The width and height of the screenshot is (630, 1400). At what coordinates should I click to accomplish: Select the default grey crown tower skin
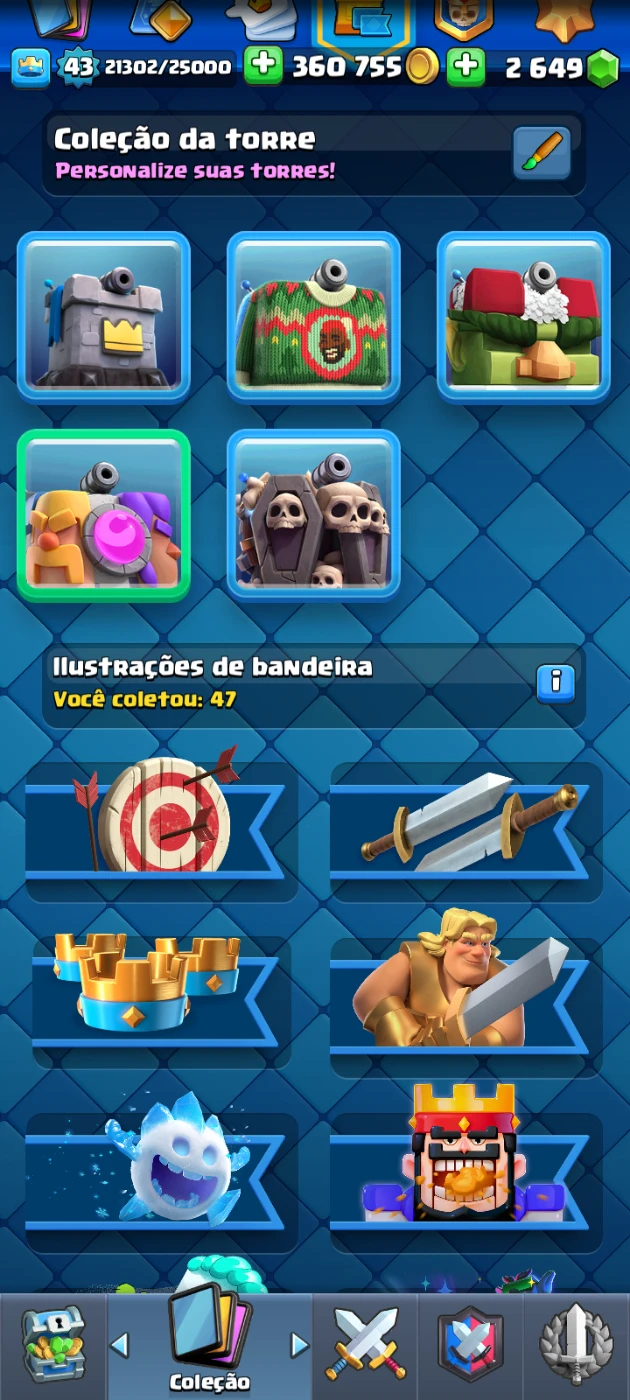104,316
